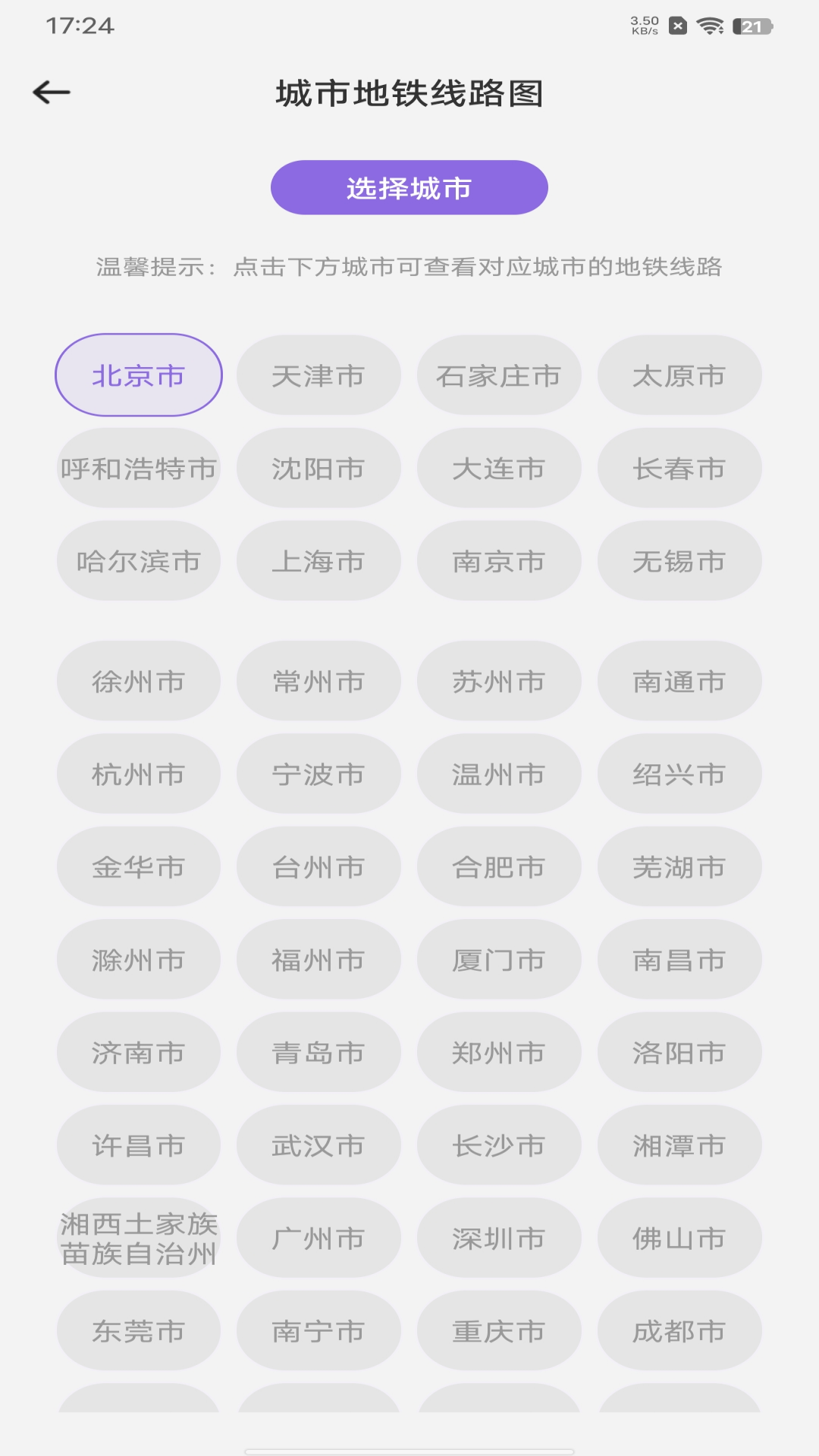Image resolution: width=819 pixels, height=1456 pixels.
Task: Tap 湘西土家族苗族自治州
Action: [138, 1238]
